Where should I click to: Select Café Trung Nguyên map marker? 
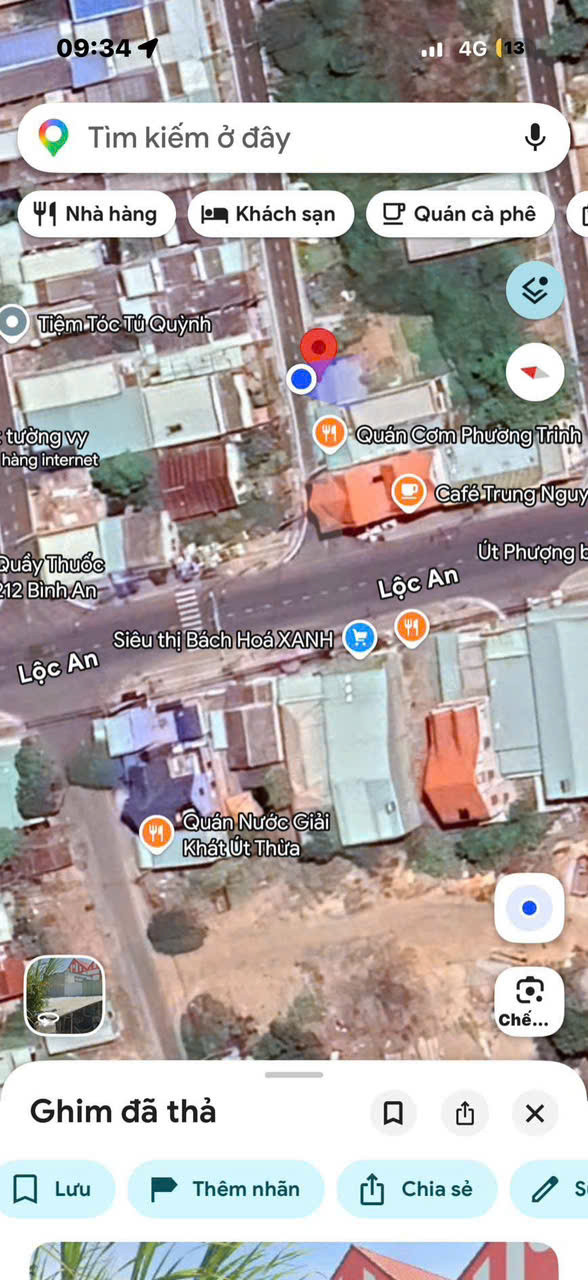click(407, 492)
